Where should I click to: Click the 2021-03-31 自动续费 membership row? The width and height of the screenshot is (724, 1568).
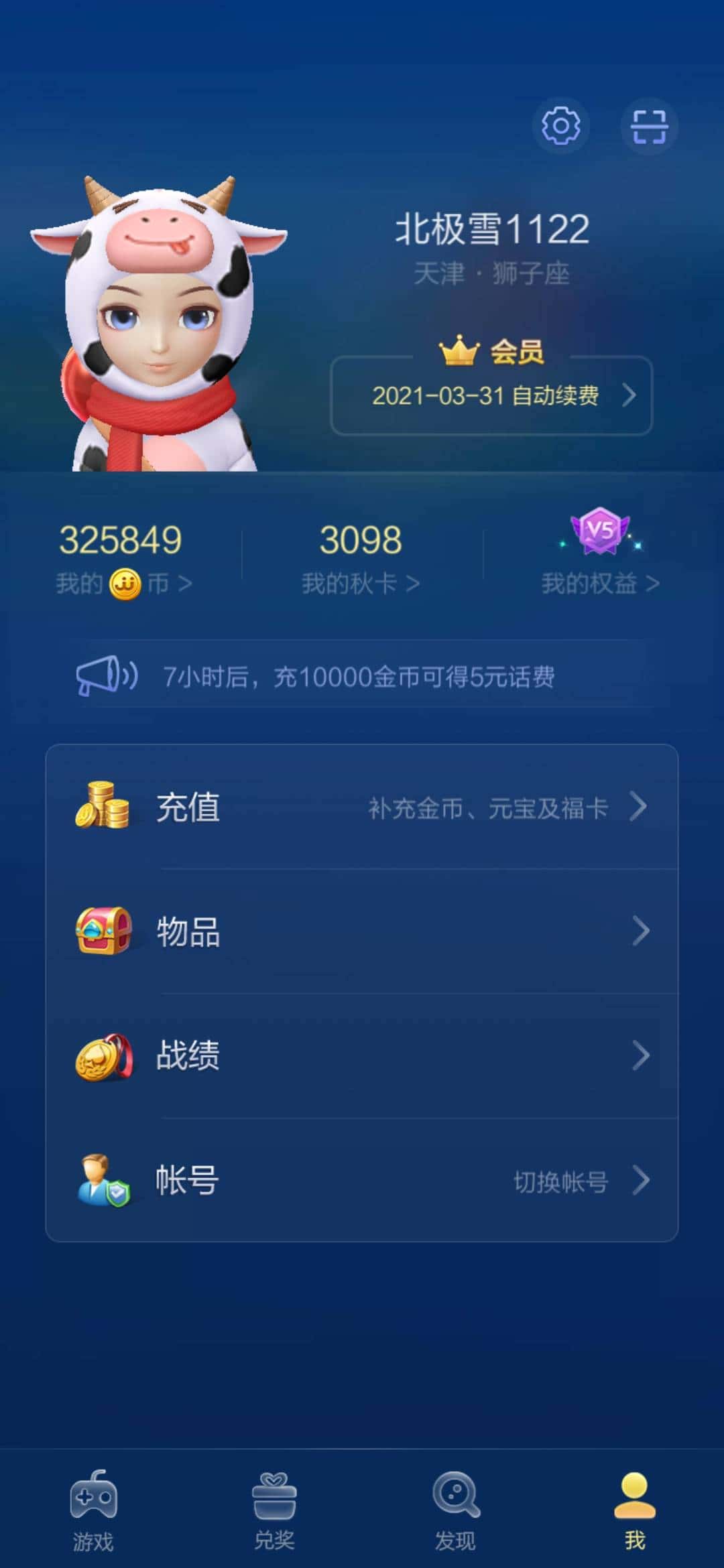click(492, 395)
